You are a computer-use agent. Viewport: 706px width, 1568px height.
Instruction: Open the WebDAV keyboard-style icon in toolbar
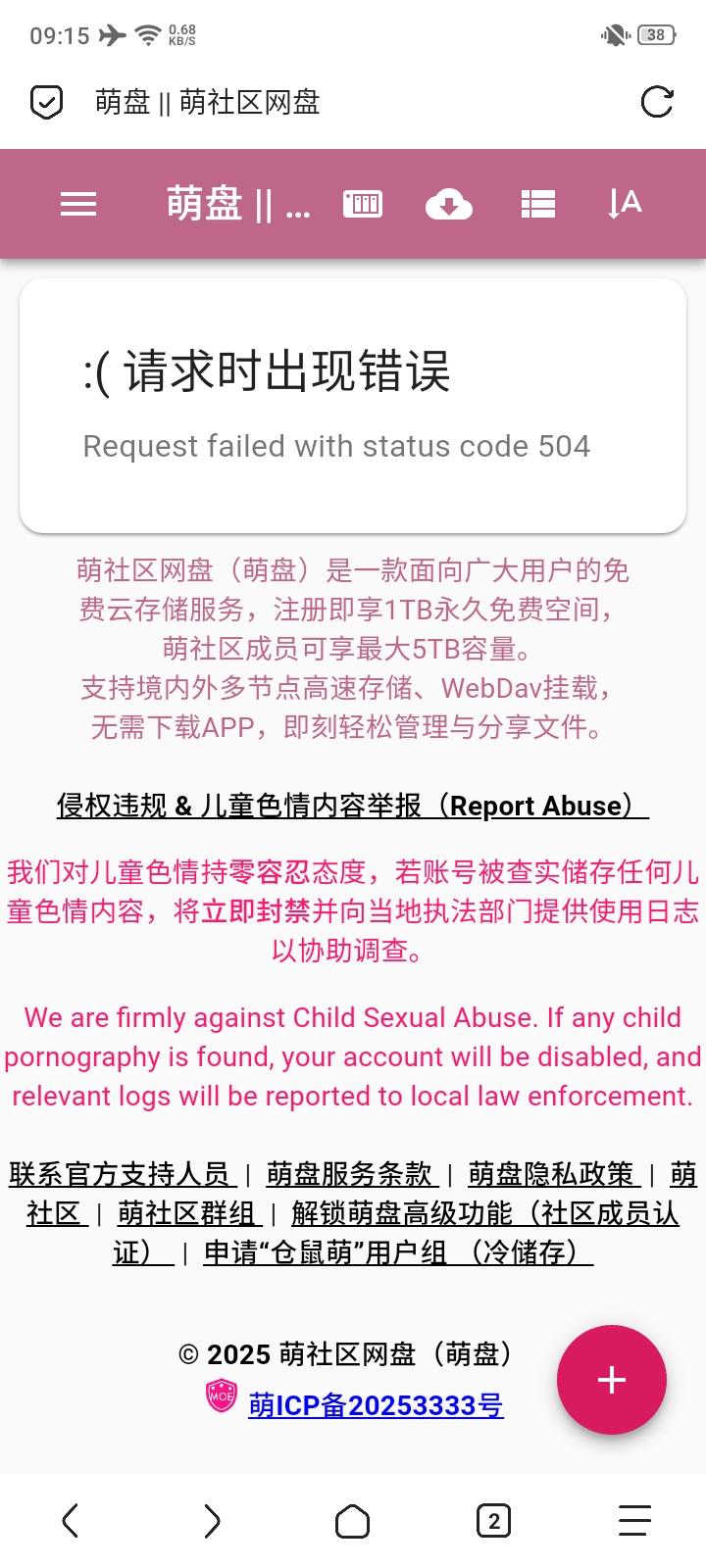pyautogui.click(x=363, y=204)
